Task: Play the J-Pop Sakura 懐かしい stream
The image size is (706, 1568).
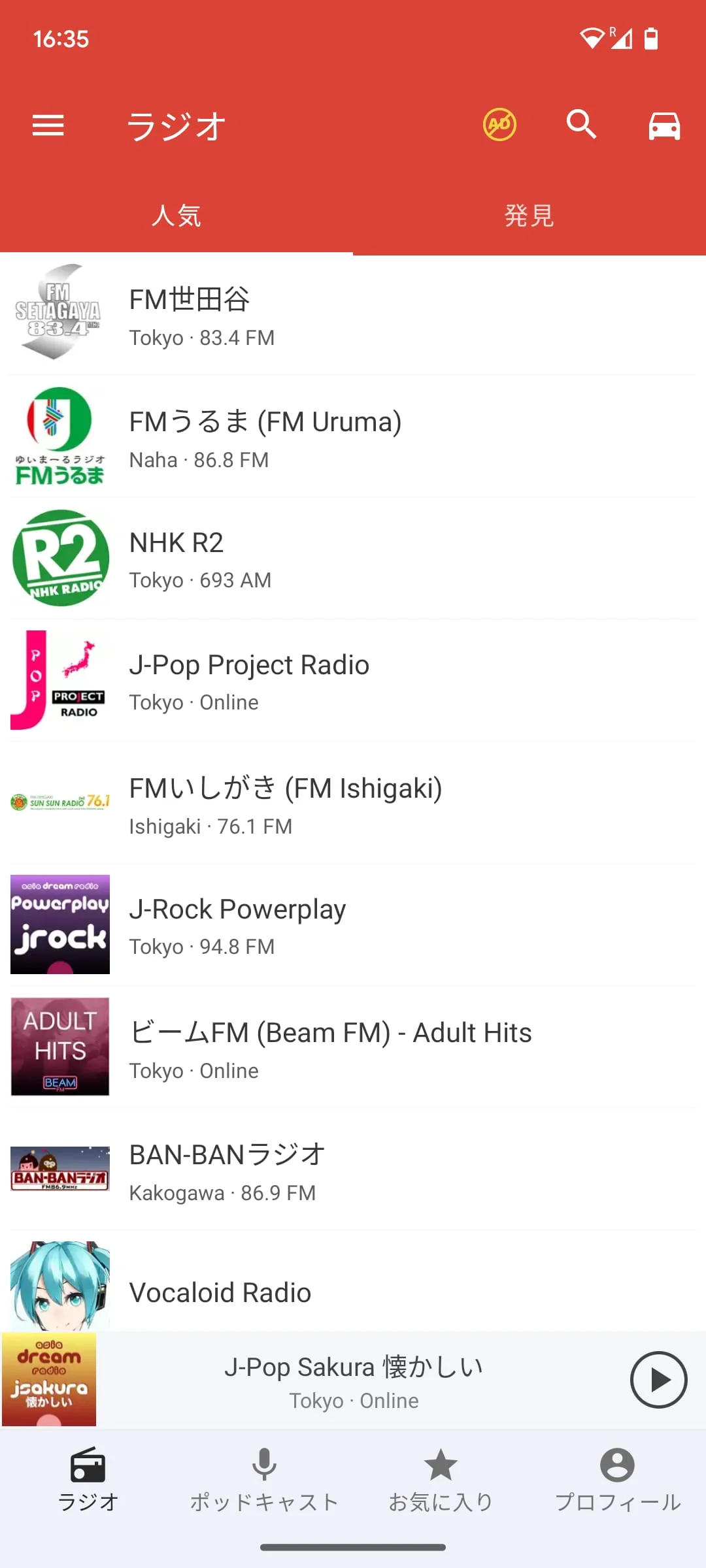Action: (x=658, y=1379)
